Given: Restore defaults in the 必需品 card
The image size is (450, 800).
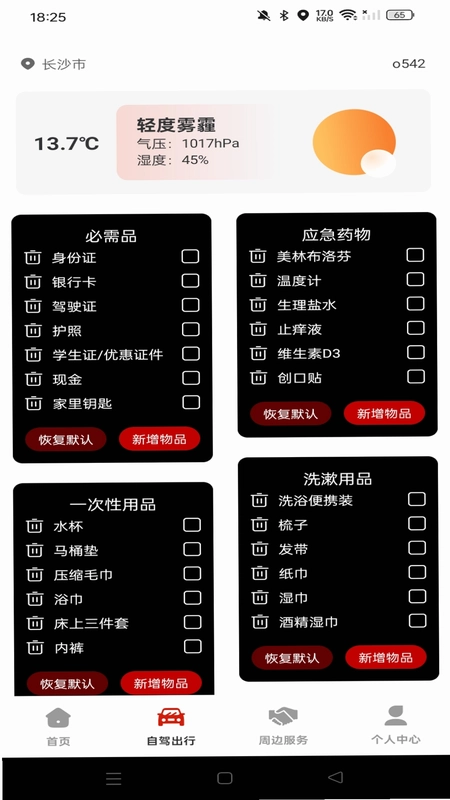Looking at the screenshot, I should tap(66, 439).
